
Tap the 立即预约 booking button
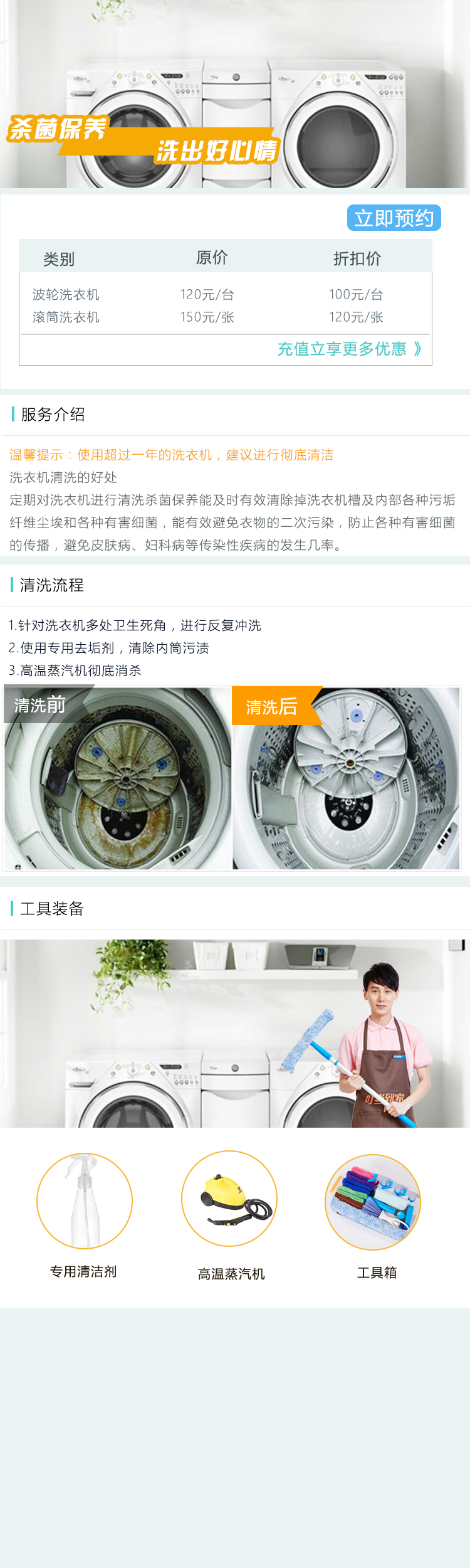394,218
